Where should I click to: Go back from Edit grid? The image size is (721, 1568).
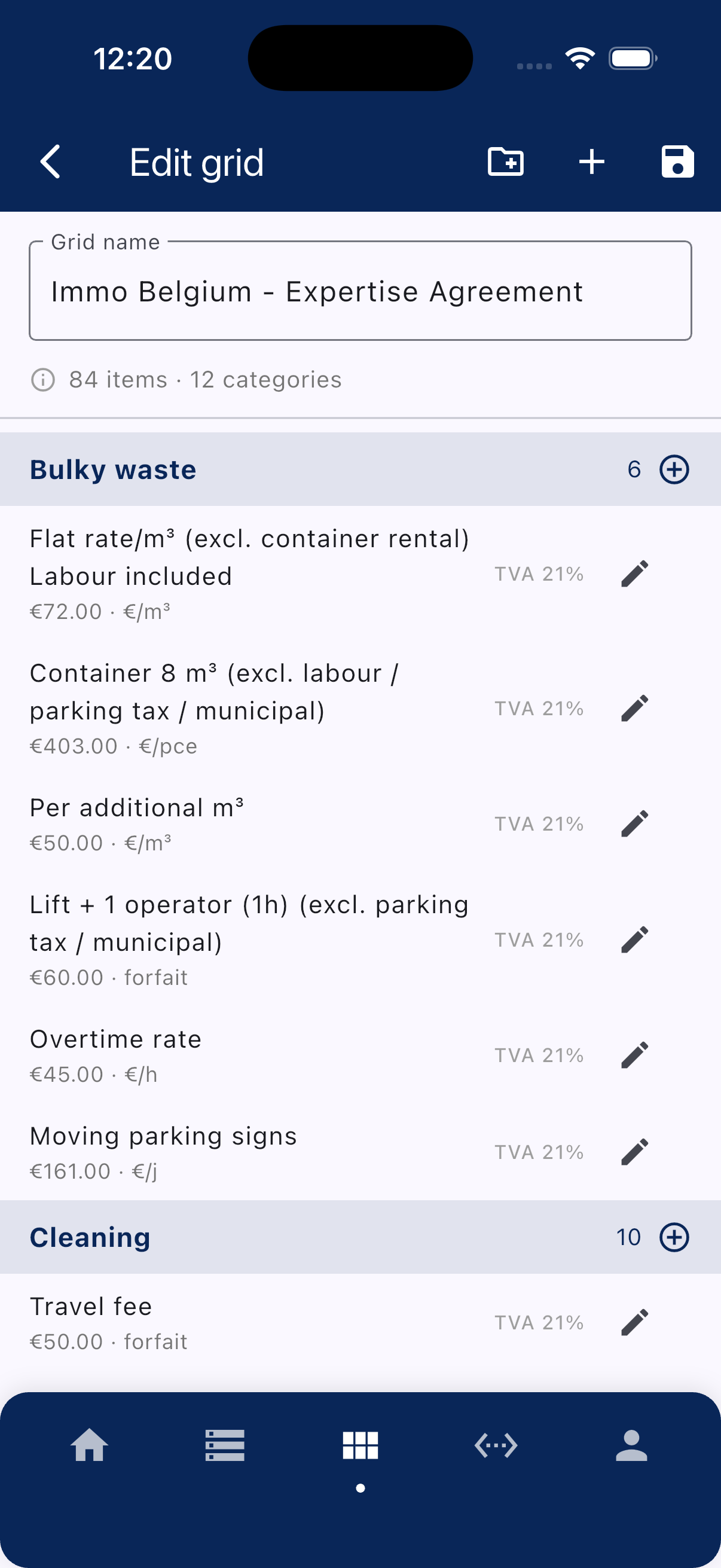coord(51,162)
